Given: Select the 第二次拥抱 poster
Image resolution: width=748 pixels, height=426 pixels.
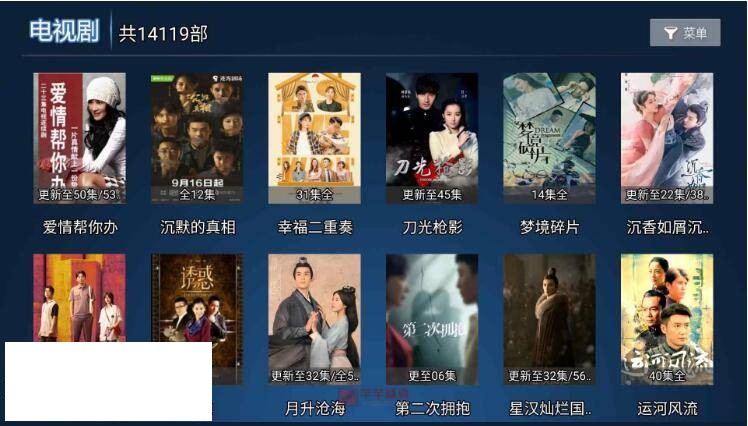Looking at the screenshot, I should pos(432,320).
